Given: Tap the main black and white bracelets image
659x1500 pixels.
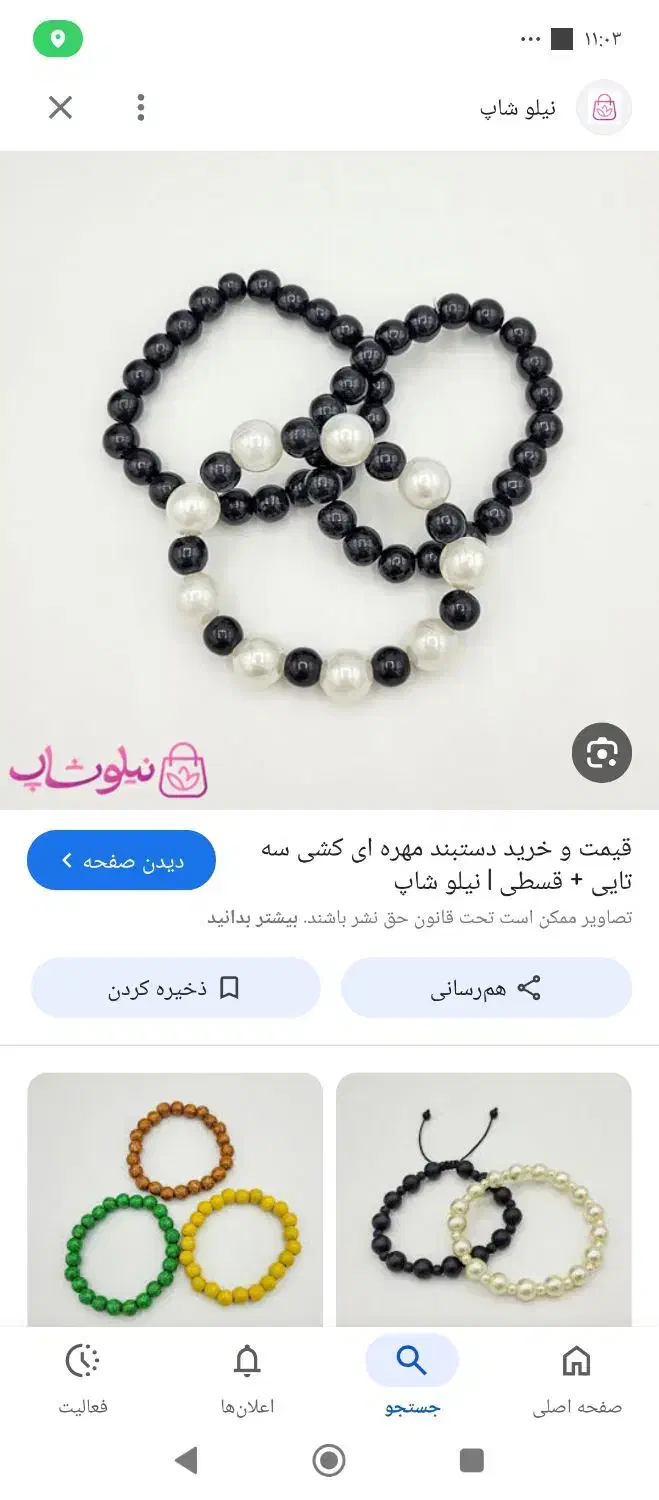Looking at the screenshot, I should coord(329,480).
